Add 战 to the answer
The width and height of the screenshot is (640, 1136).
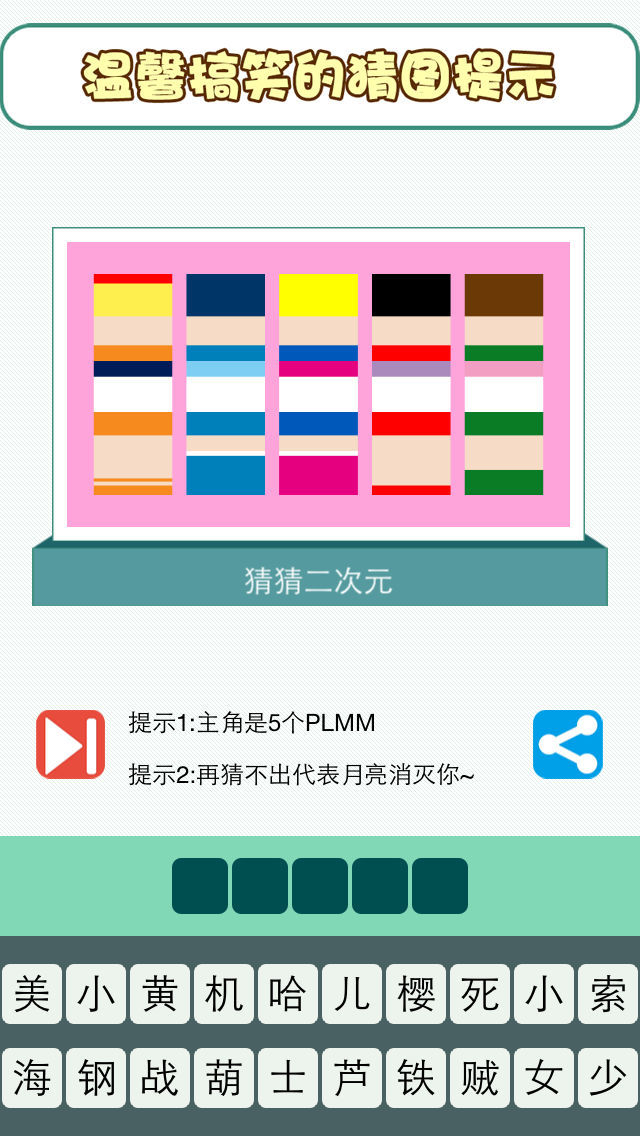coord(160,1078)
